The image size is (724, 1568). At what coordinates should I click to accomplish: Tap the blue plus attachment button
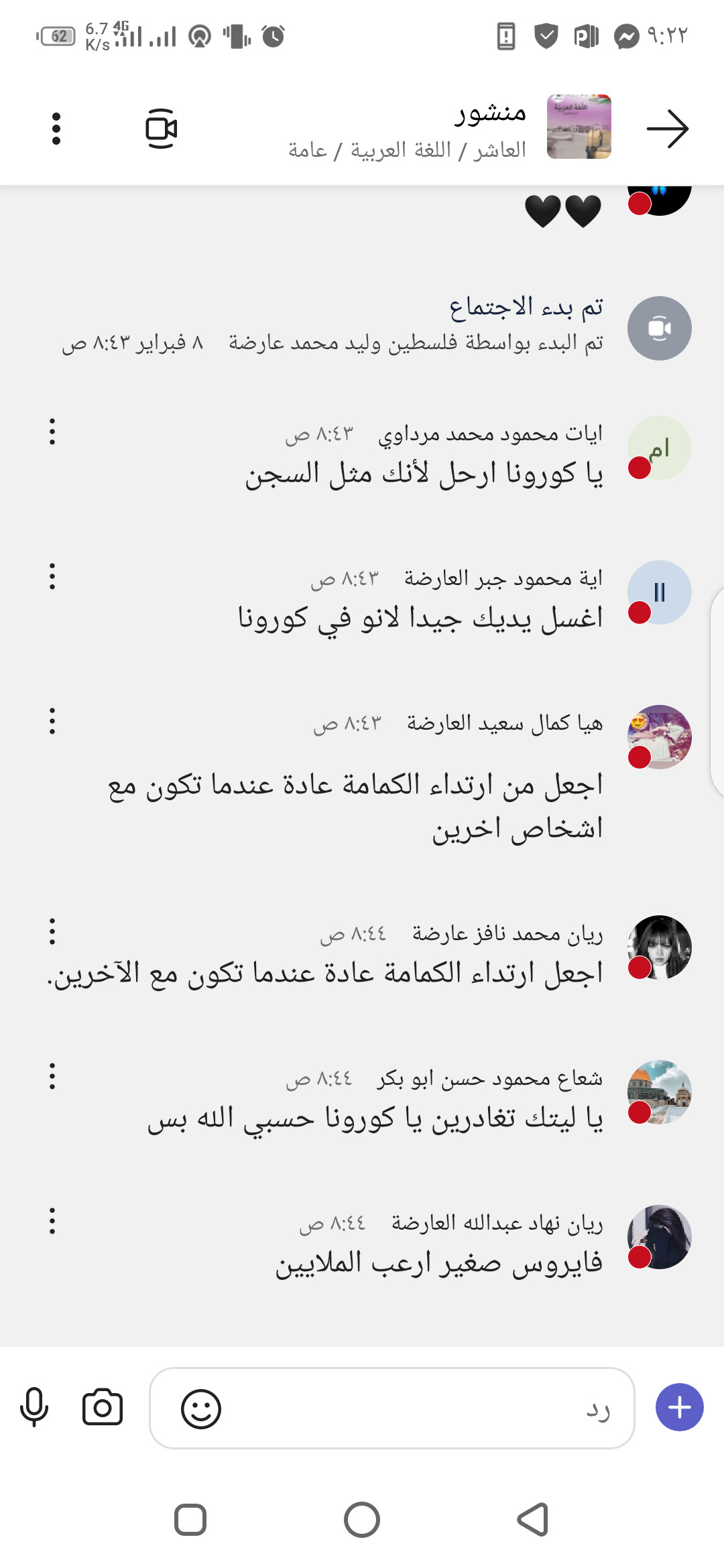[x=679, y=1407]
